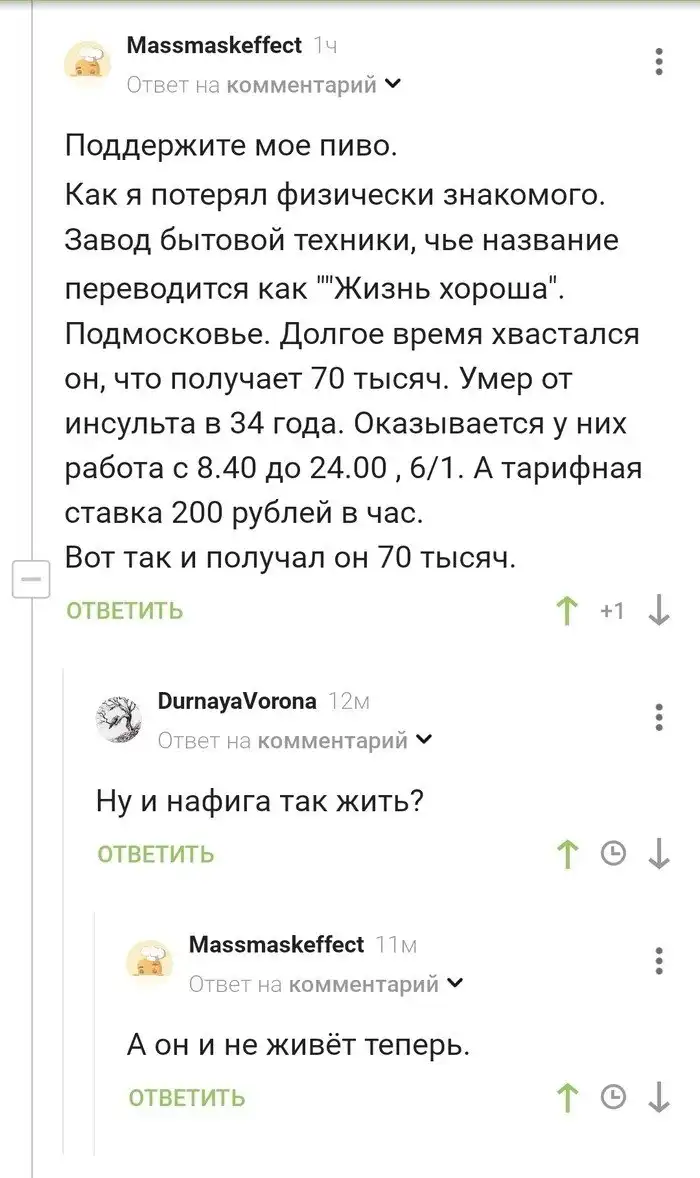700x1178 pixels.
Task: Open overflow menu on the 'Поддержите мое пиво' comment
Action: tap(659, 61)
